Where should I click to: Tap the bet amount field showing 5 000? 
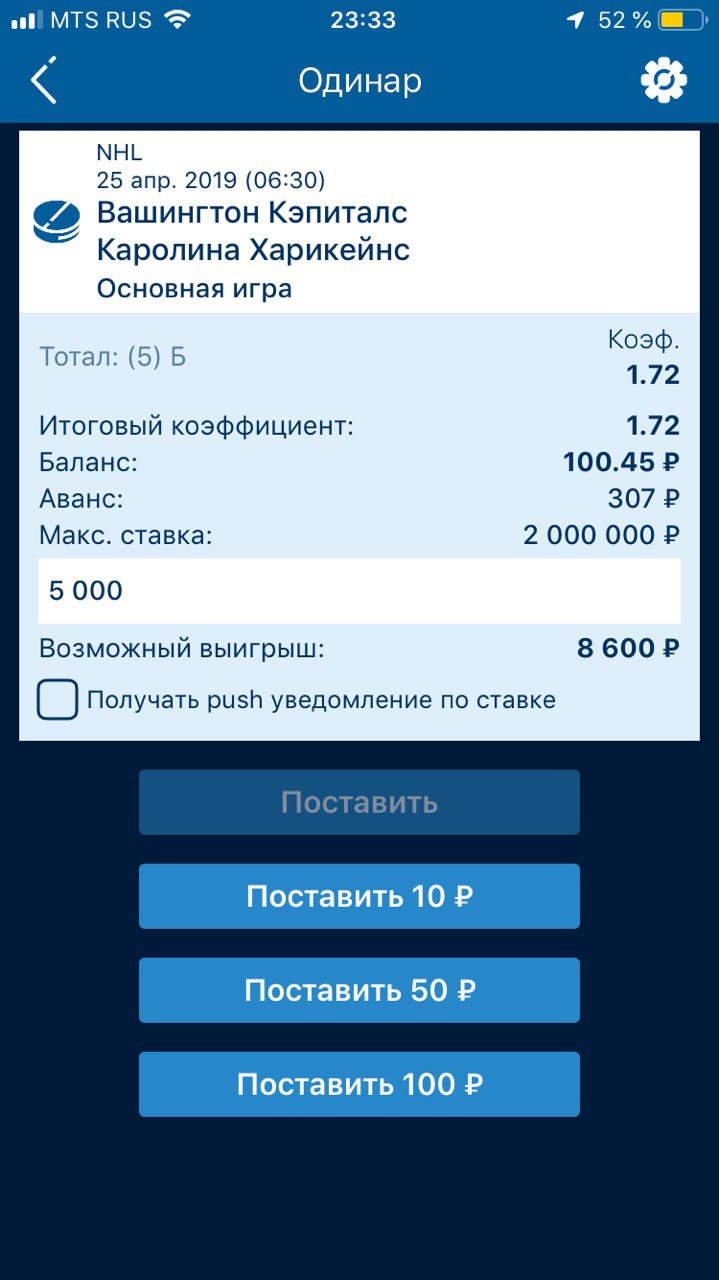pos(360,591)
